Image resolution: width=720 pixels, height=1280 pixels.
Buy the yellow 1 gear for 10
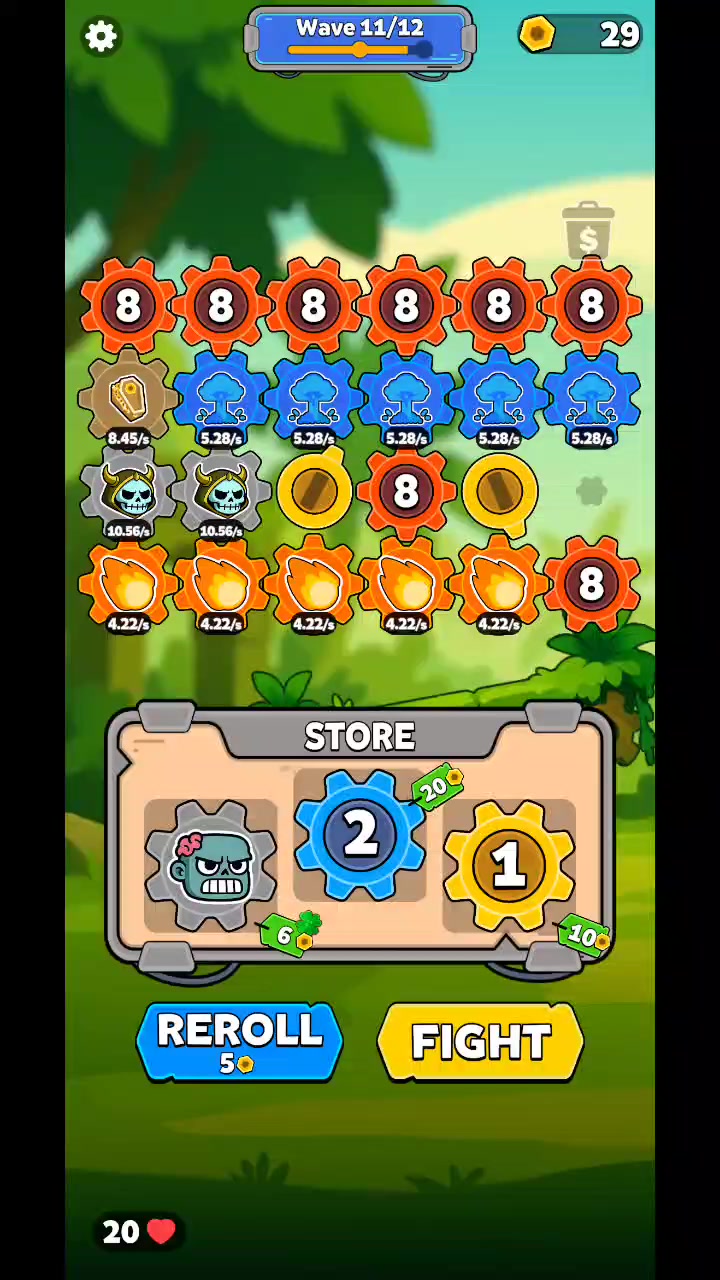[509, 866]
